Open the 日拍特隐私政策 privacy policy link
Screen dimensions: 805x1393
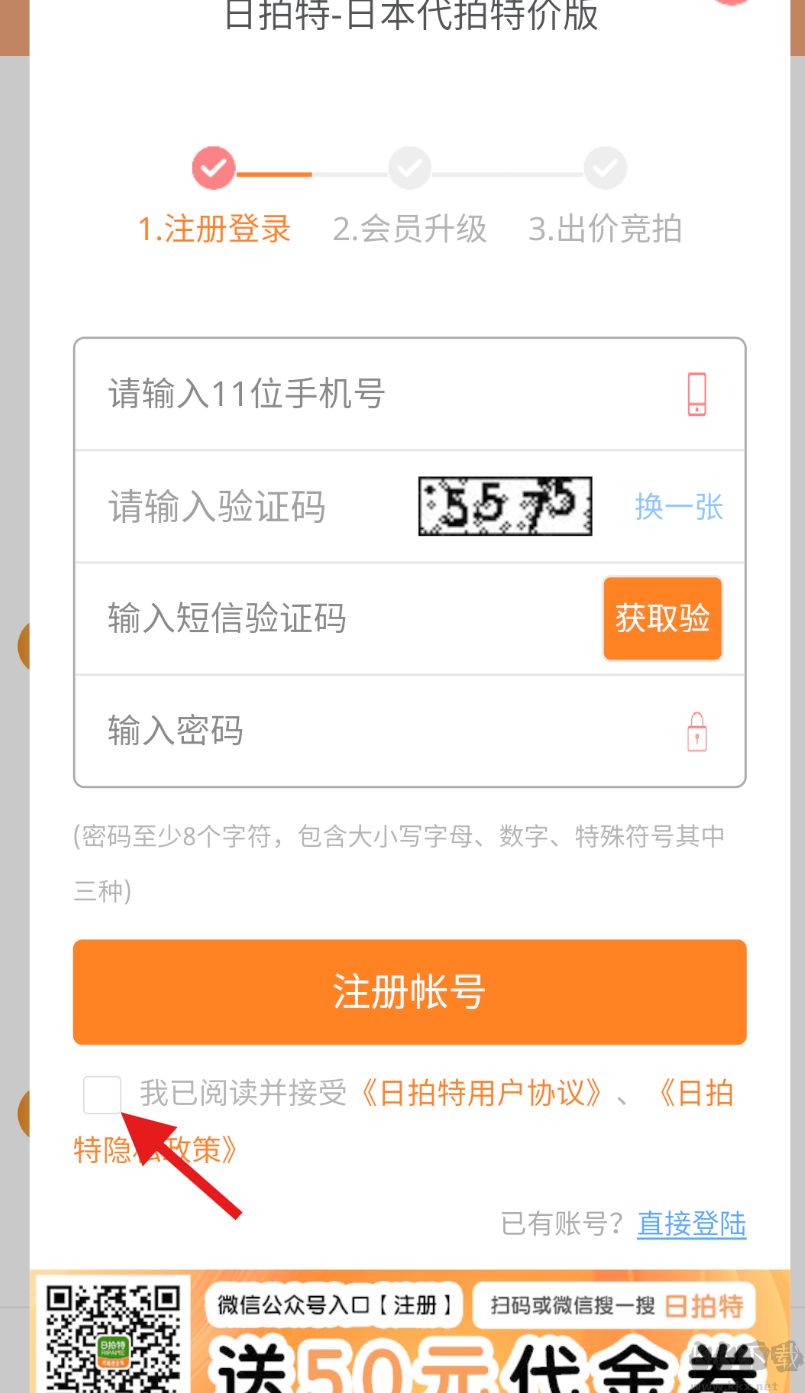[153, 1151]
